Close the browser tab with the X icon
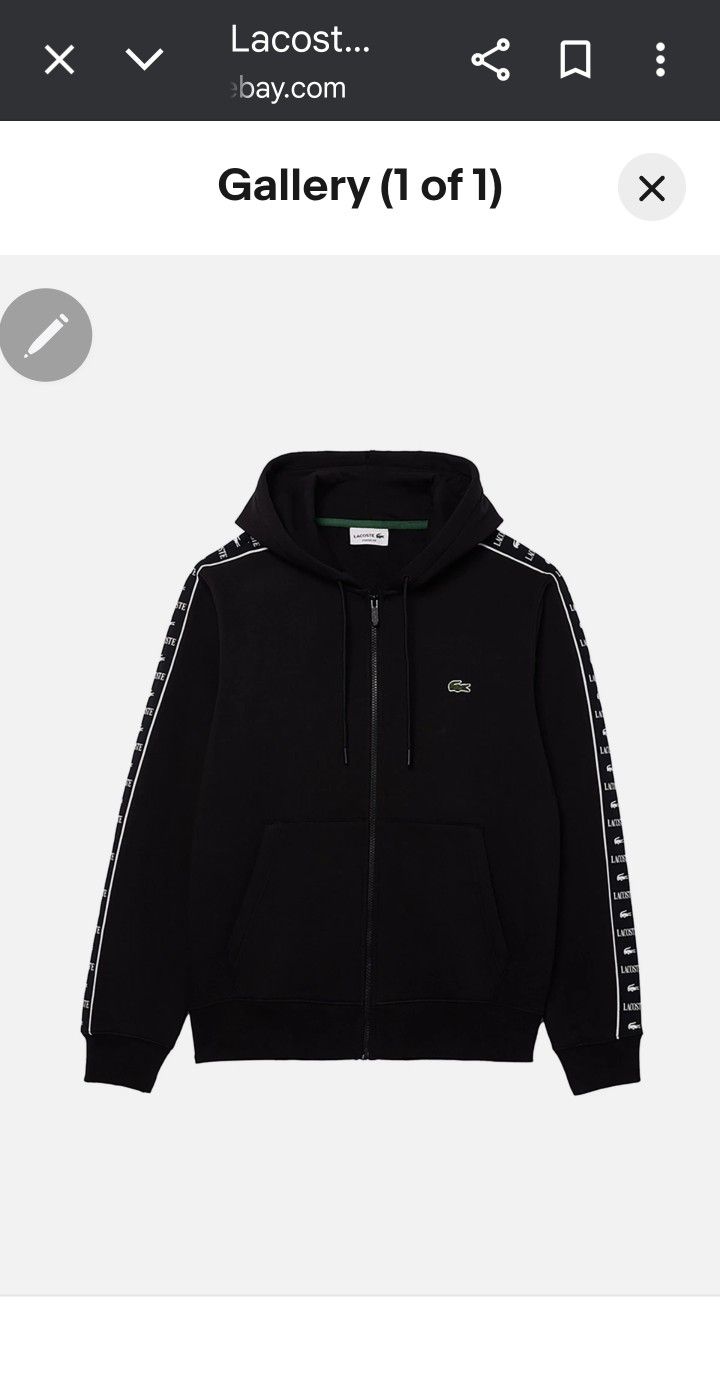 (x=59, y=60)
